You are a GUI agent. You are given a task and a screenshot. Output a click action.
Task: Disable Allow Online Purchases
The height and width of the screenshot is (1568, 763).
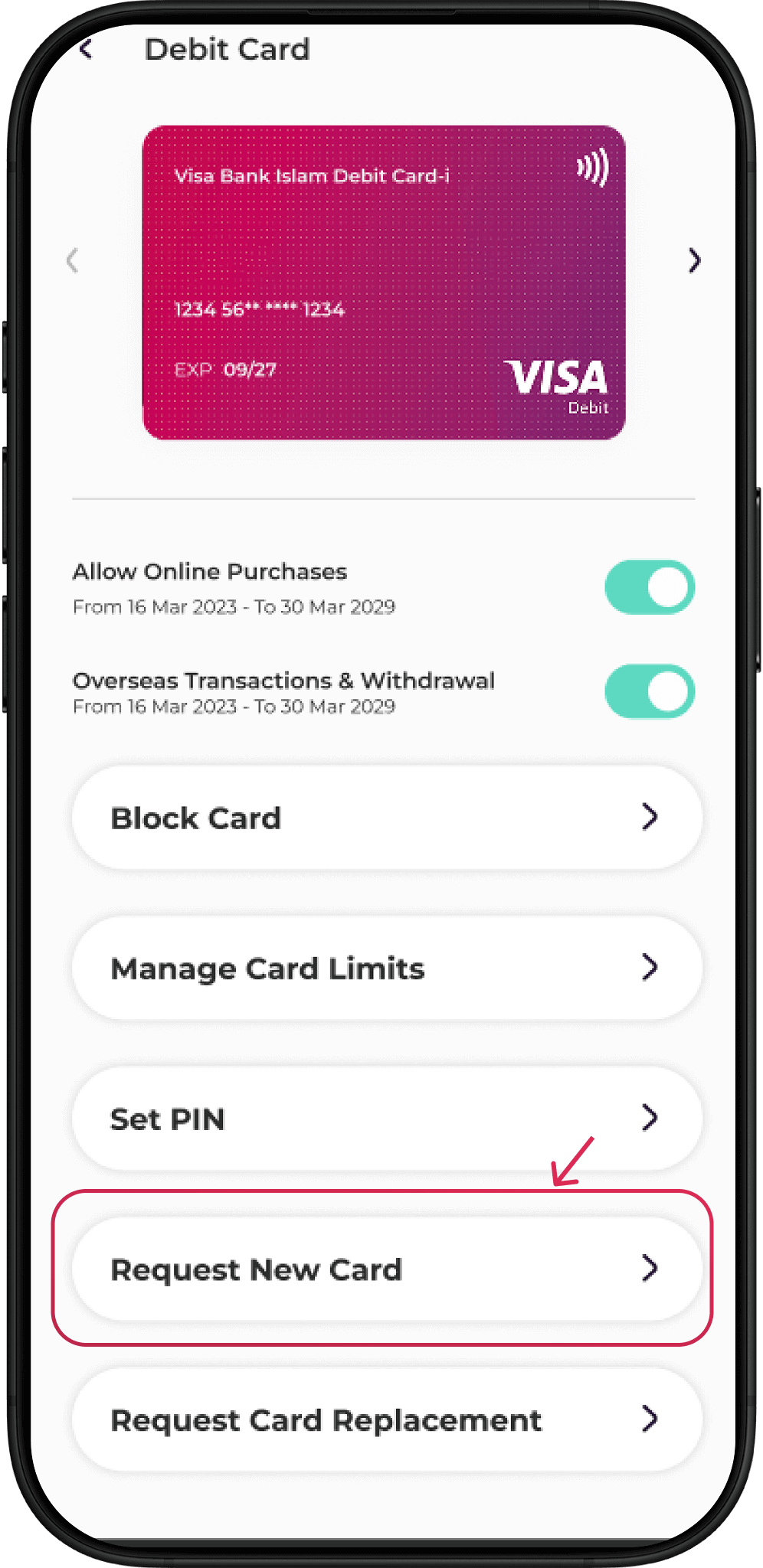[650, 588]
